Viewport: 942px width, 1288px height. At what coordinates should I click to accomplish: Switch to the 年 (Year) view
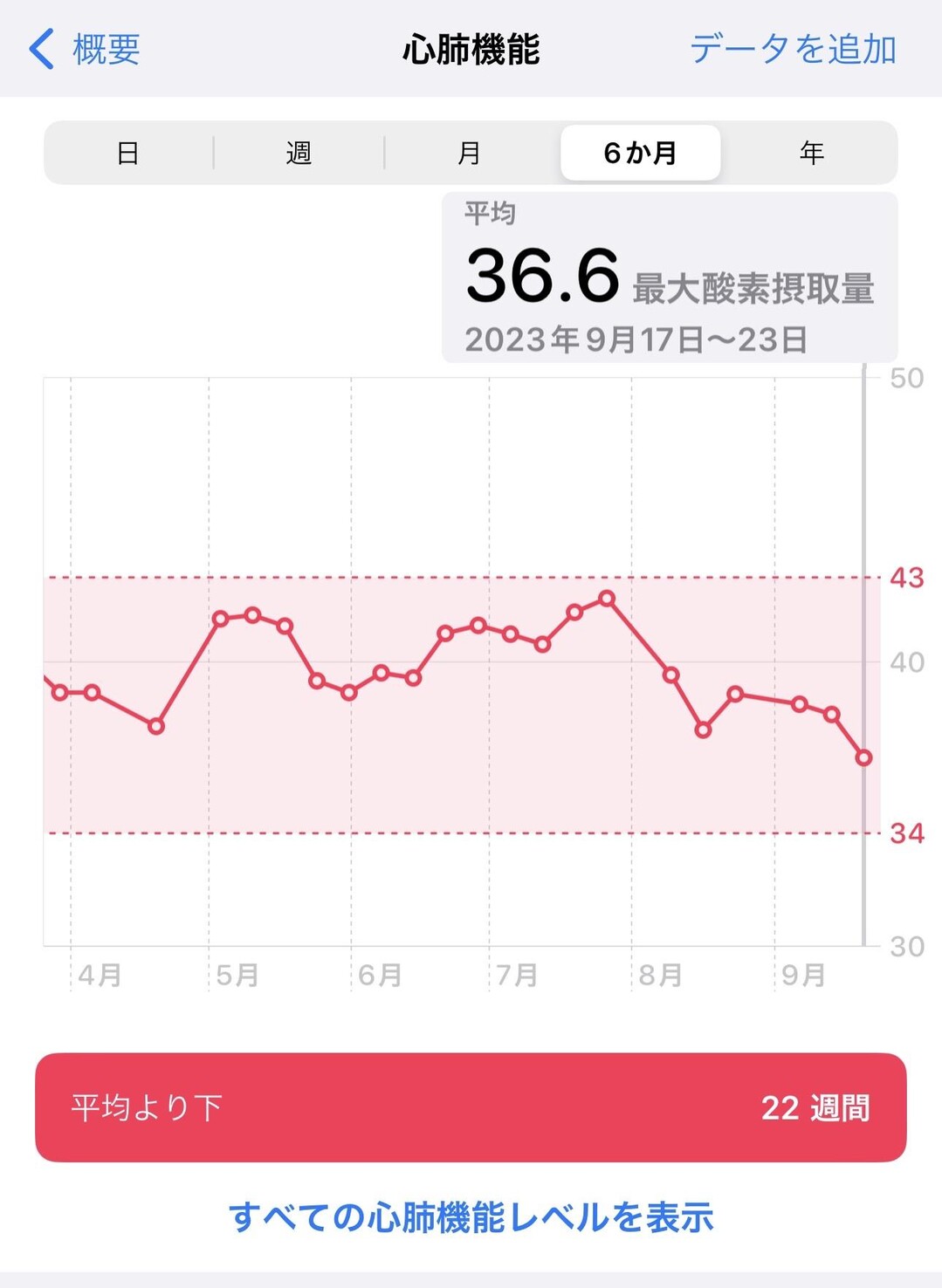[811, 152]
